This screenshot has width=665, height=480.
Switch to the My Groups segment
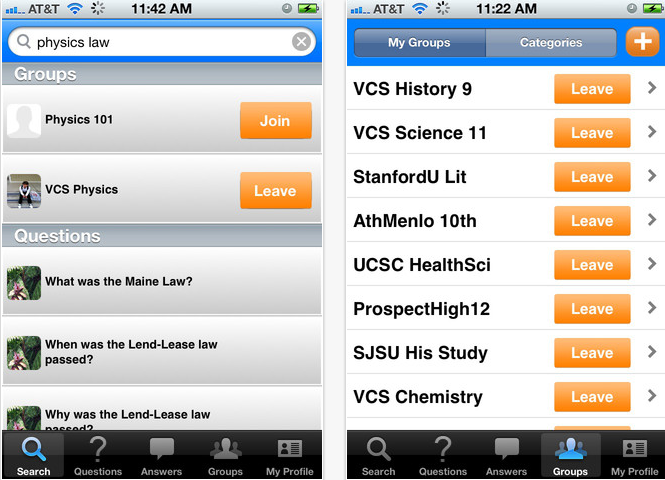click(419, 43)
